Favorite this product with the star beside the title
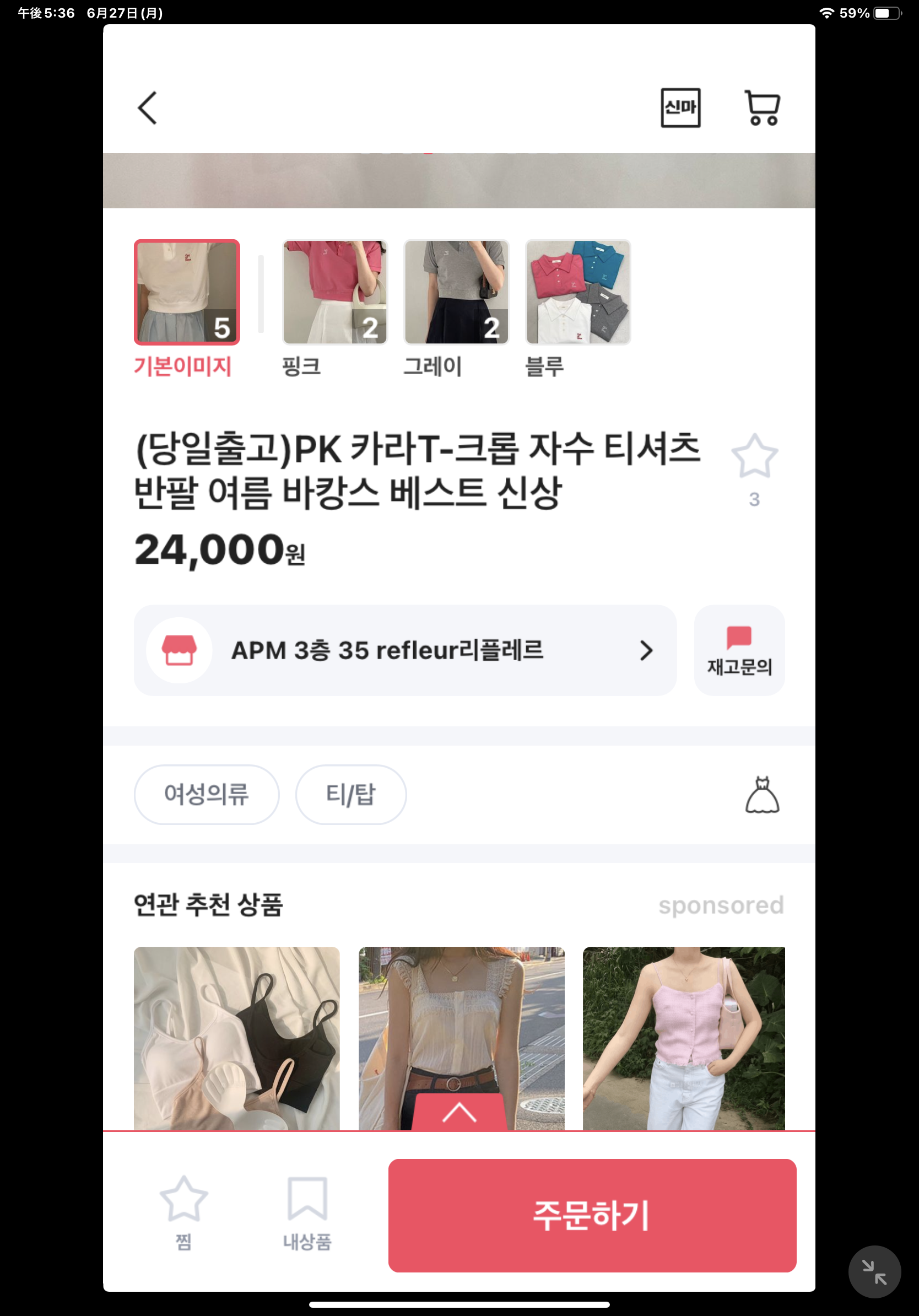This screenshot has height=1316, width=919. click(754, 457)
